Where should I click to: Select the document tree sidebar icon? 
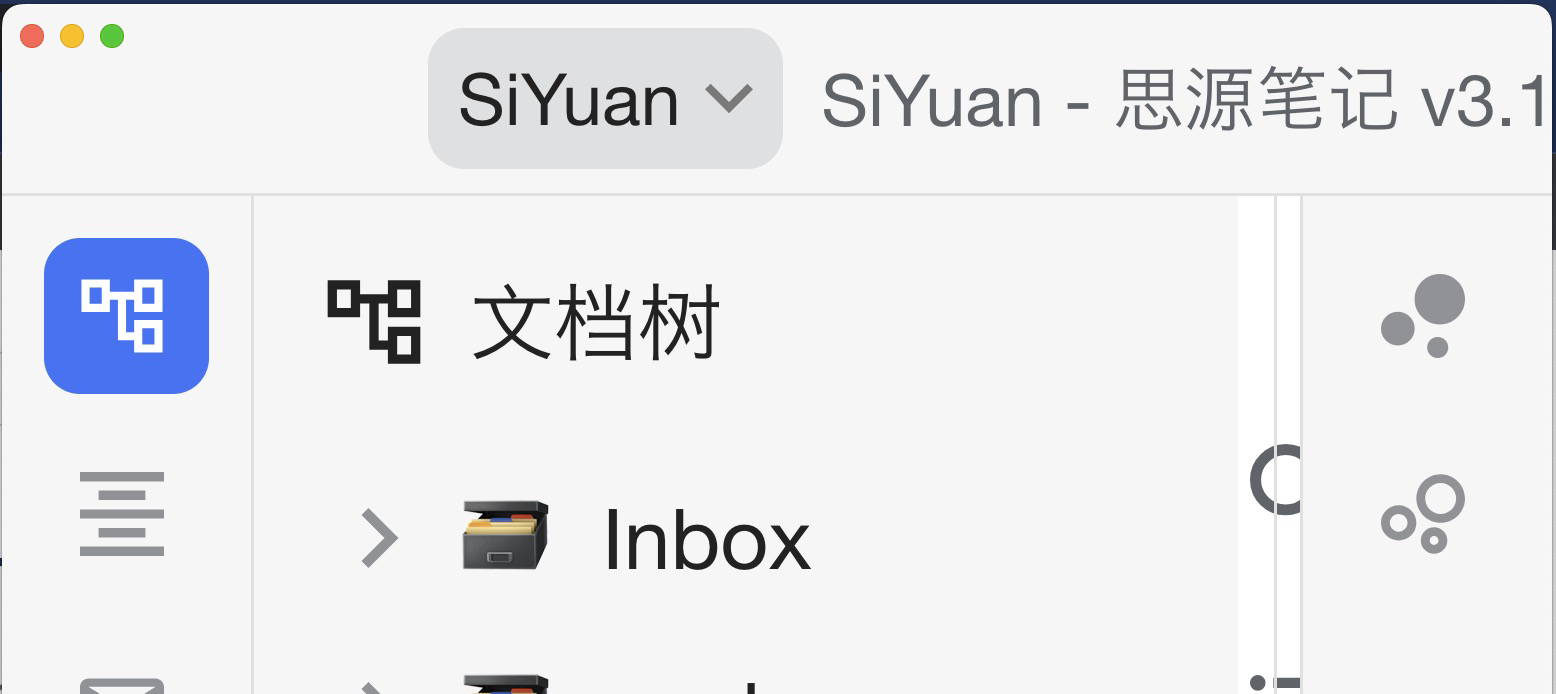click(x=126, y=316)
